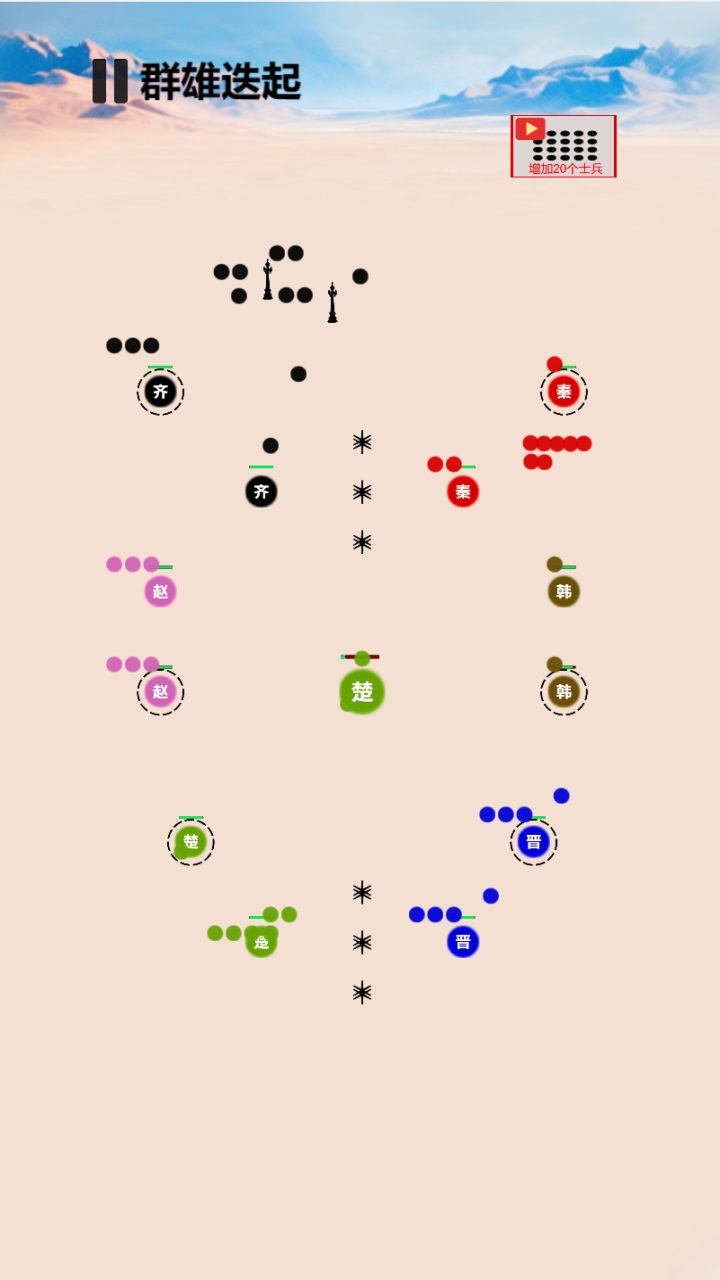Select the brown 韩 castle with dashed ring
Viewport: 720px width, 1280px height.
click(564, 691)
